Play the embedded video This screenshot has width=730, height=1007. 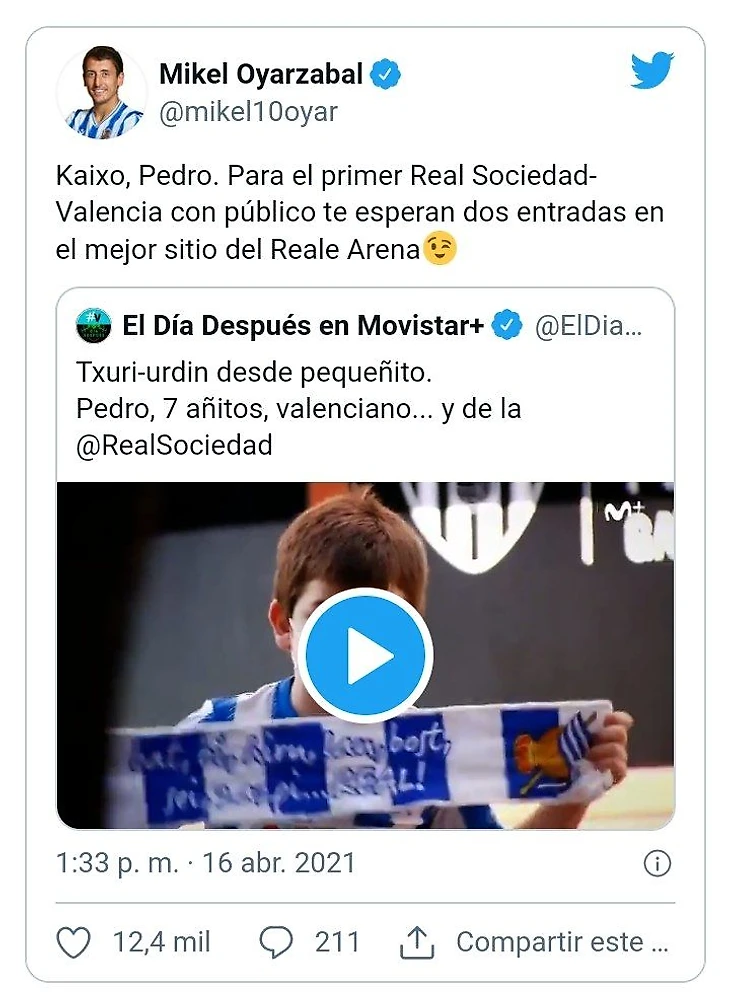[365, 656]
